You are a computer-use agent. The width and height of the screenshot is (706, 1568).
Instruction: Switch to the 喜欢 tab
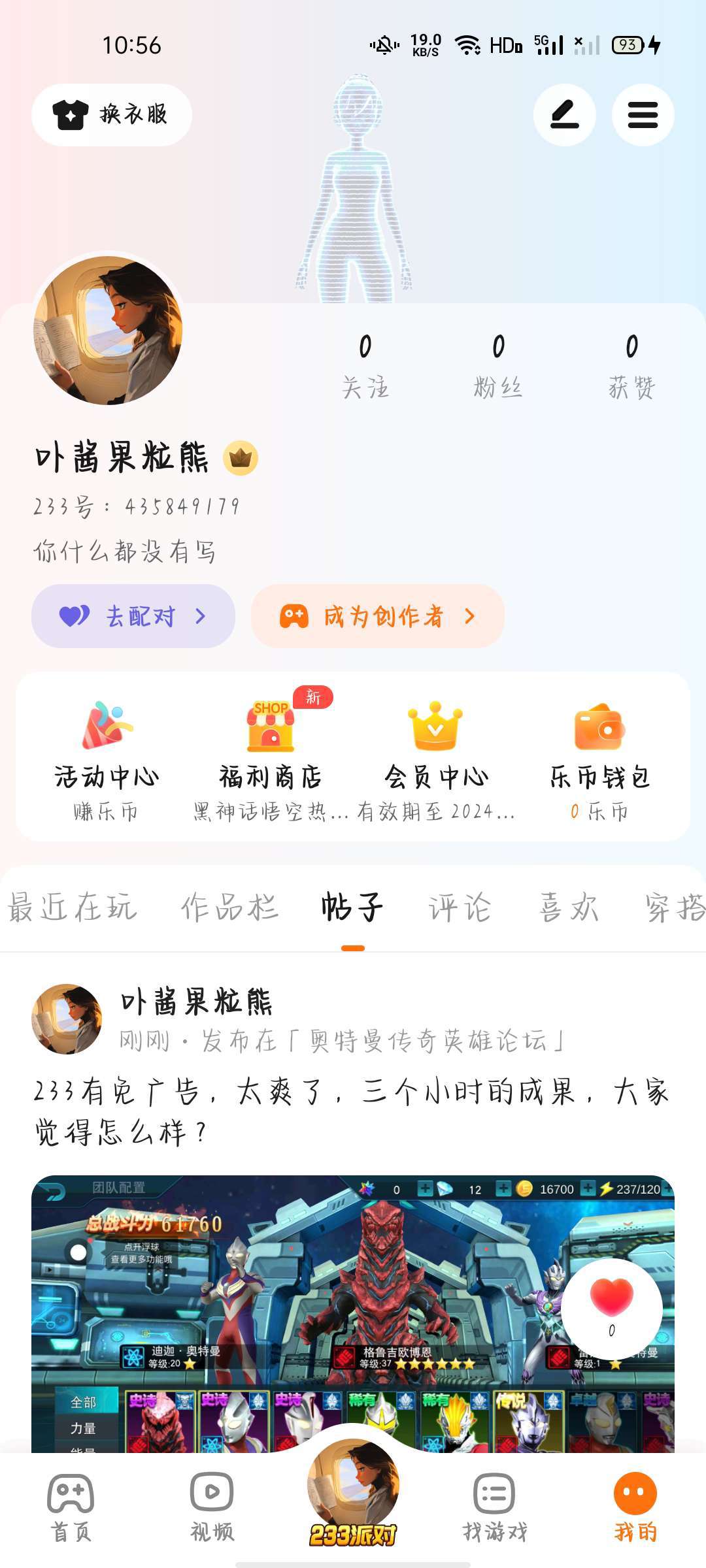coord(569,907)
